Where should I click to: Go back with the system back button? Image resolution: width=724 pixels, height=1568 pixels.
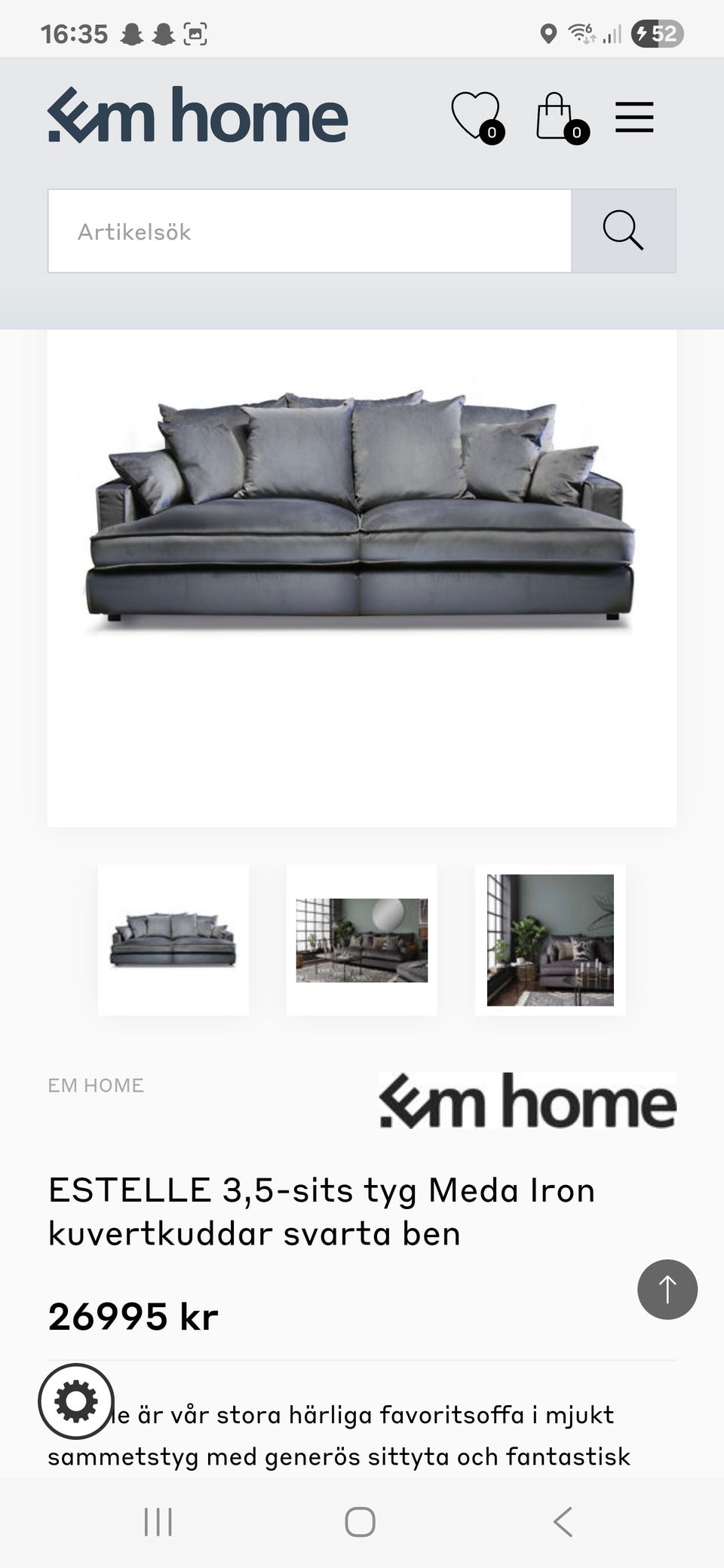[563, 1522]
